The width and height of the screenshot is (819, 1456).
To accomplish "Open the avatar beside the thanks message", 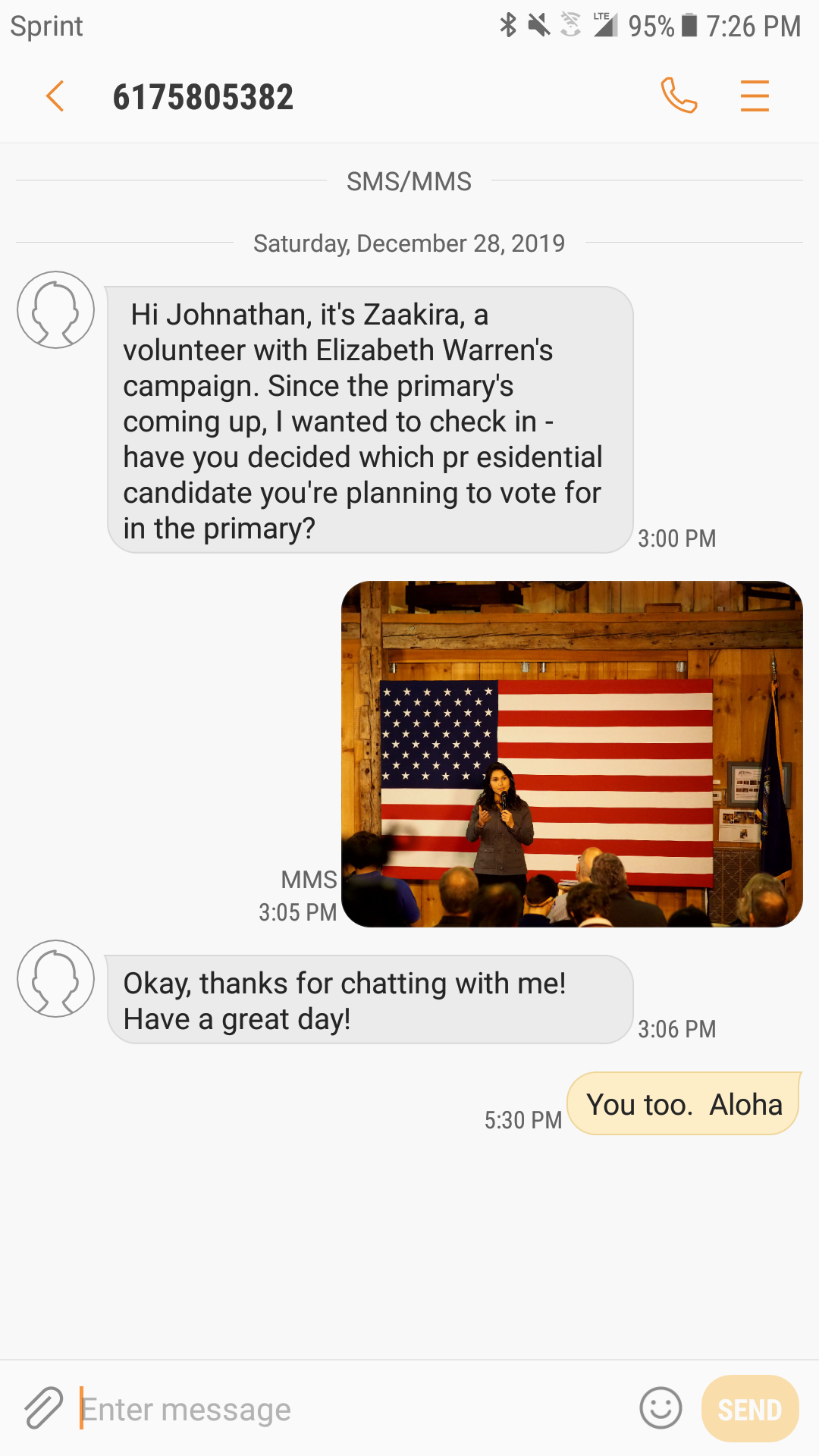I will pyautogui.click(x=56, y=978).
